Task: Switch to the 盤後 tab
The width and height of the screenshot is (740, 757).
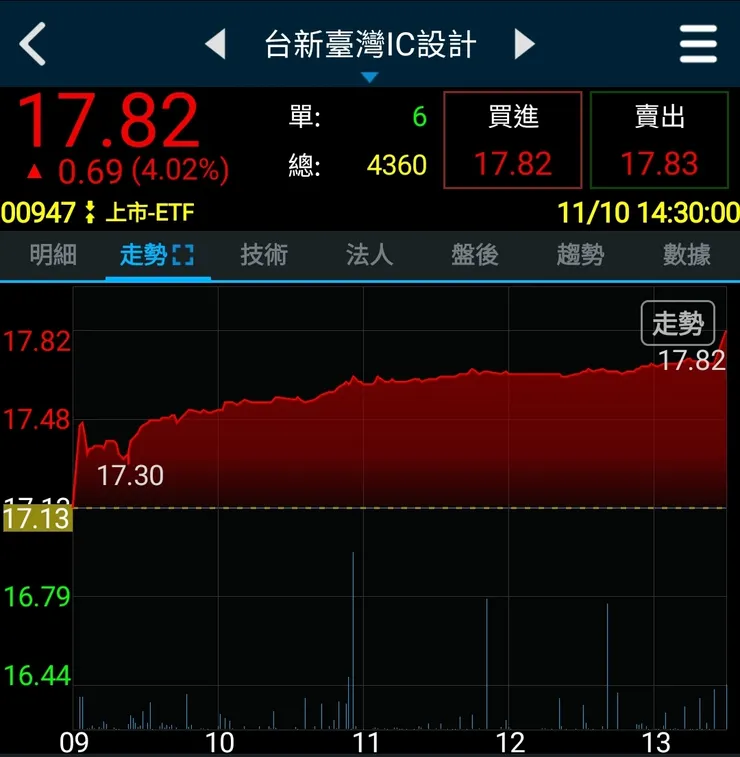Action: tap(473, 255)
